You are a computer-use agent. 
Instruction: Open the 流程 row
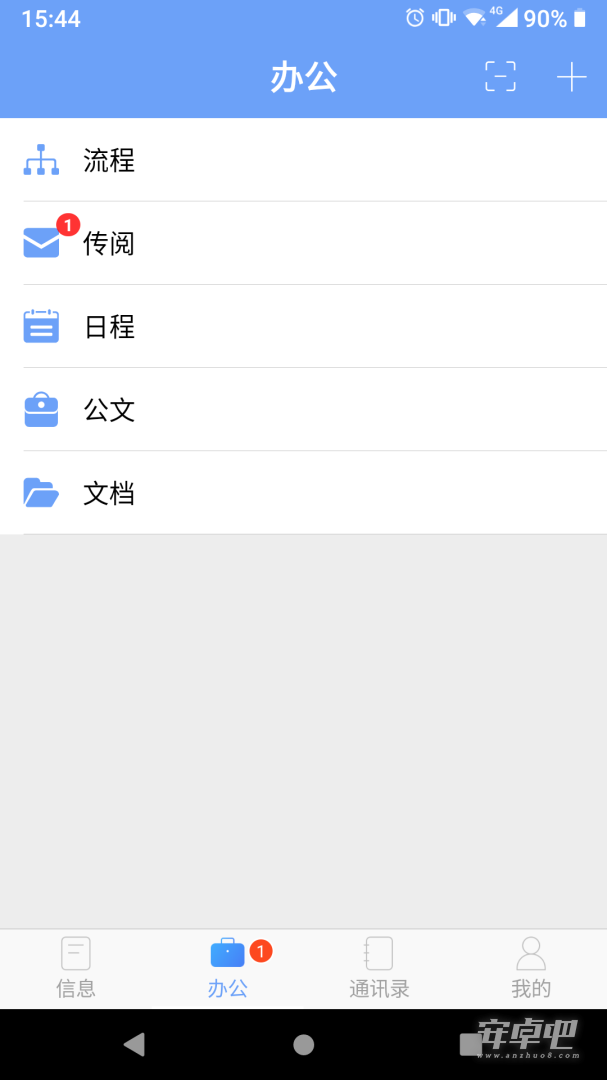303,160
